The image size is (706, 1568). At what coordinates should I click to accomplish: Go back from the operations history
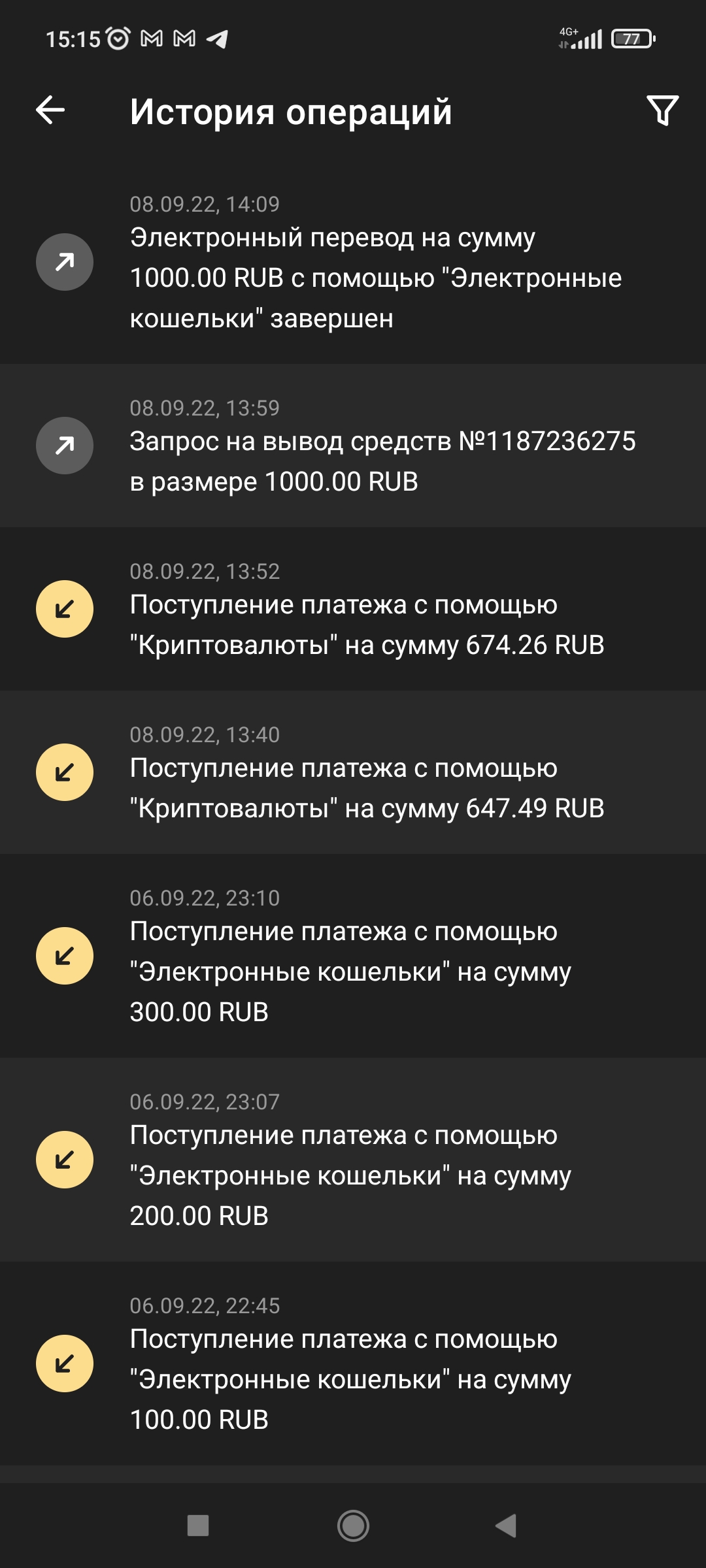50,110
